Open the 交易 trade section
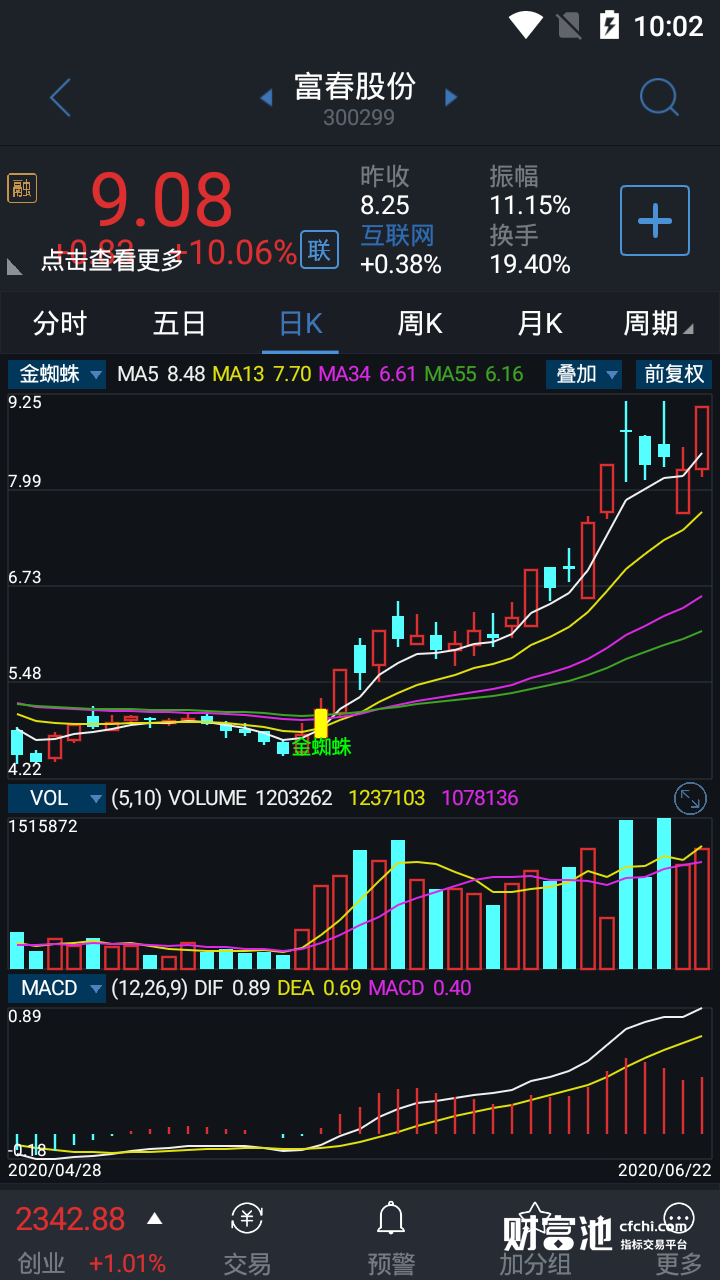Screen dimensions: 720x1280 click(x=247, y=1238)
